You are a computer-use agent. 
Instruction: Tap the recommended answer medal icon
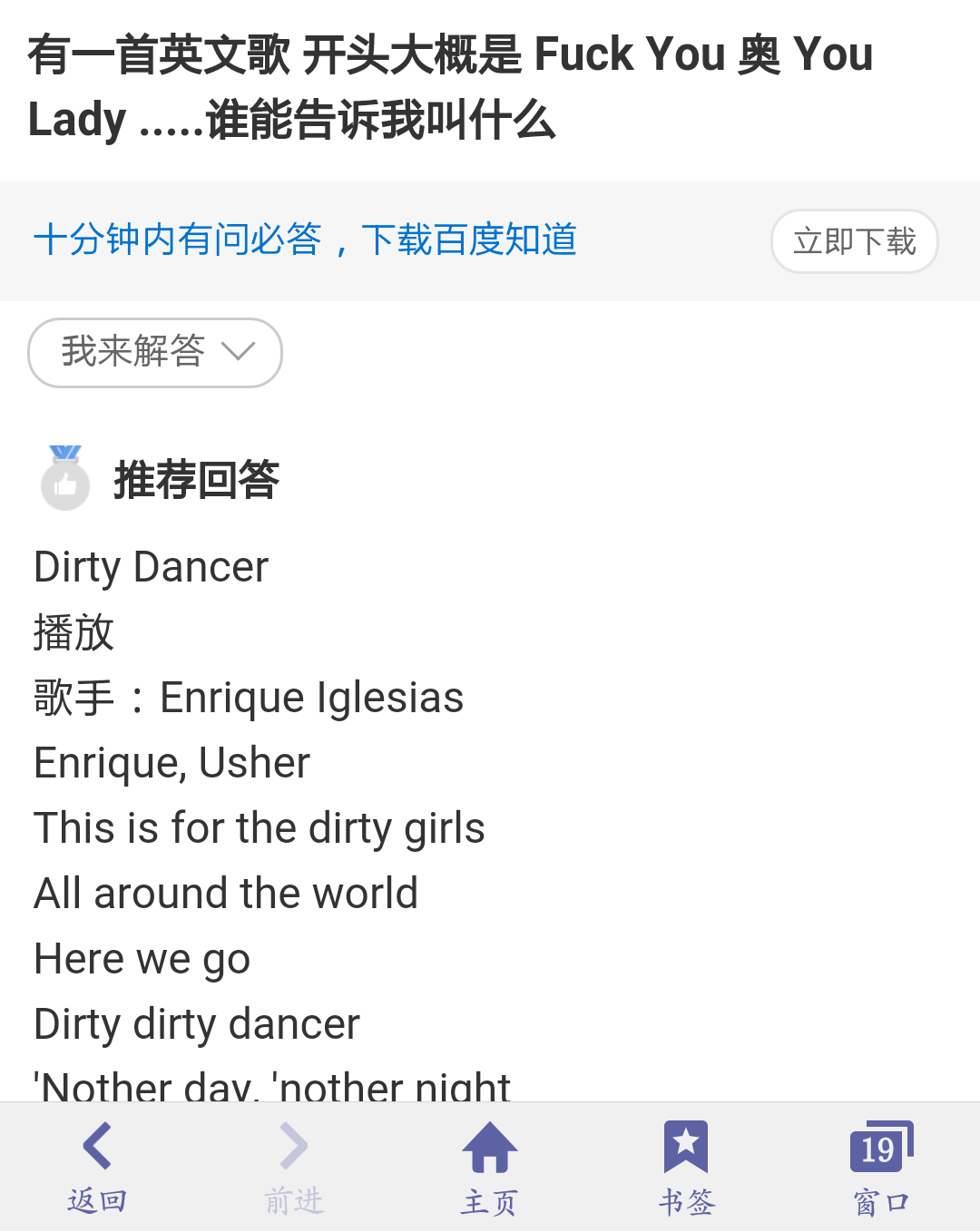(65, 478)
